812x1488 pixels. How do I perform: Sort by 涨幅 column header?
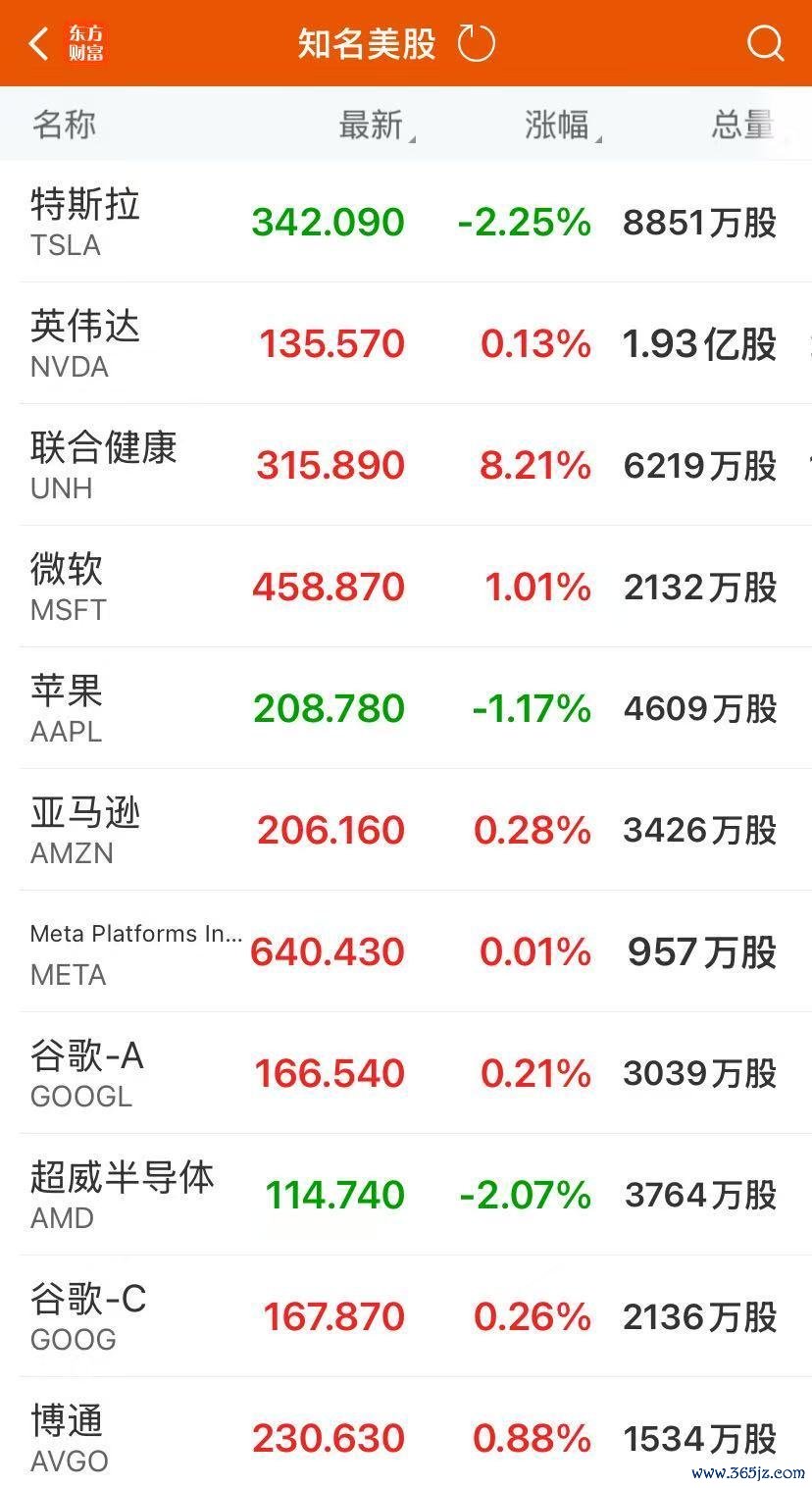563,126
